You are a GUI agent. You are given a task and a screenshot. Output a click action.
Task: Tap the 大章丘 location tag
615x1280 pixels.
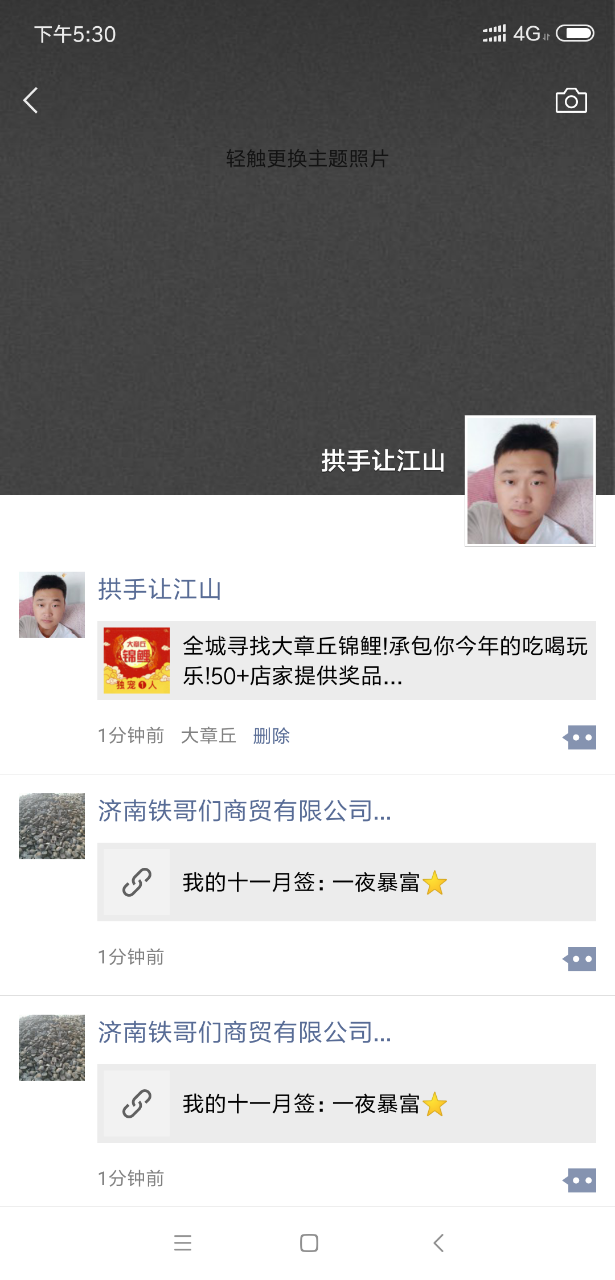(x=208, y=736)
